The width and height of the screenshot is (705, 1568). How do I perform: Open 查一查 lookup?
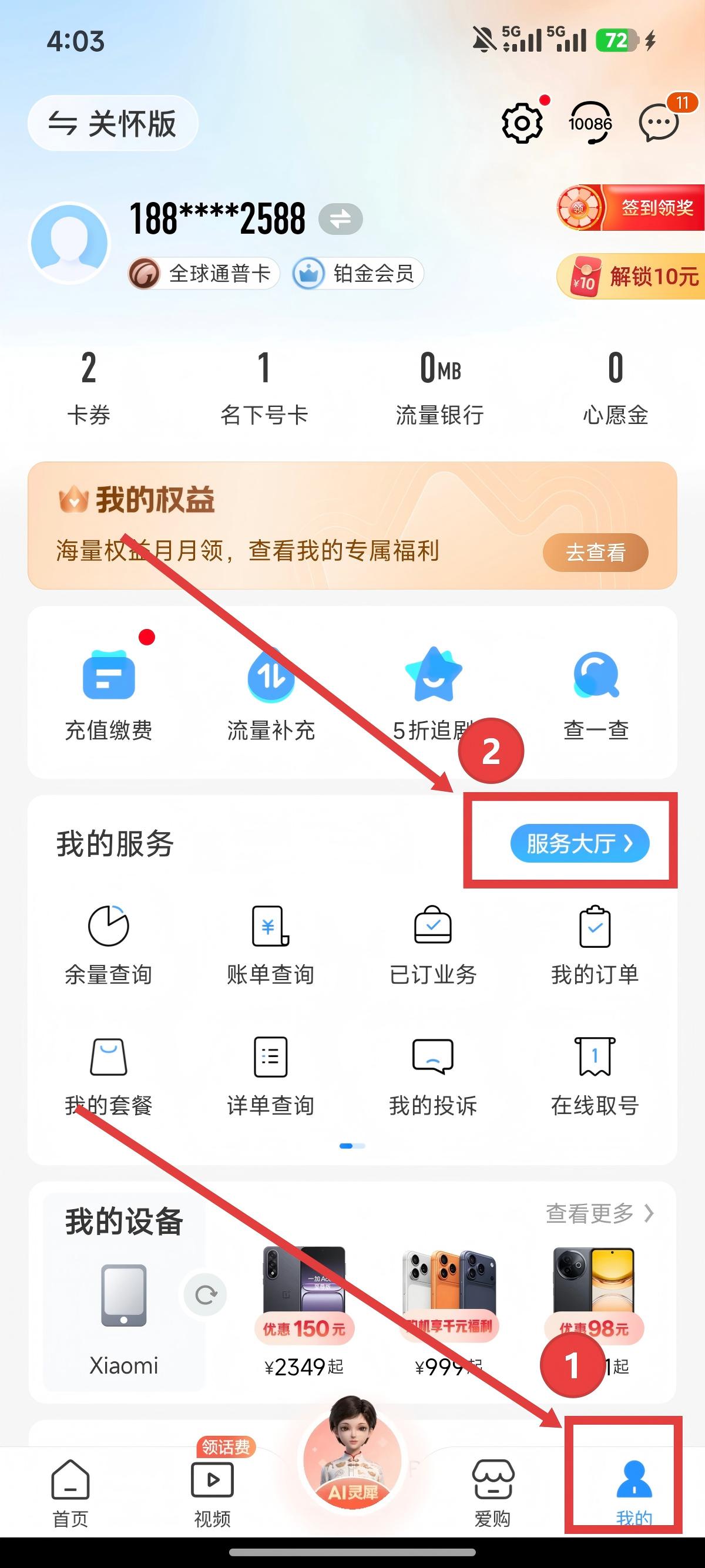pyautogui.click(x=596, y=694)
